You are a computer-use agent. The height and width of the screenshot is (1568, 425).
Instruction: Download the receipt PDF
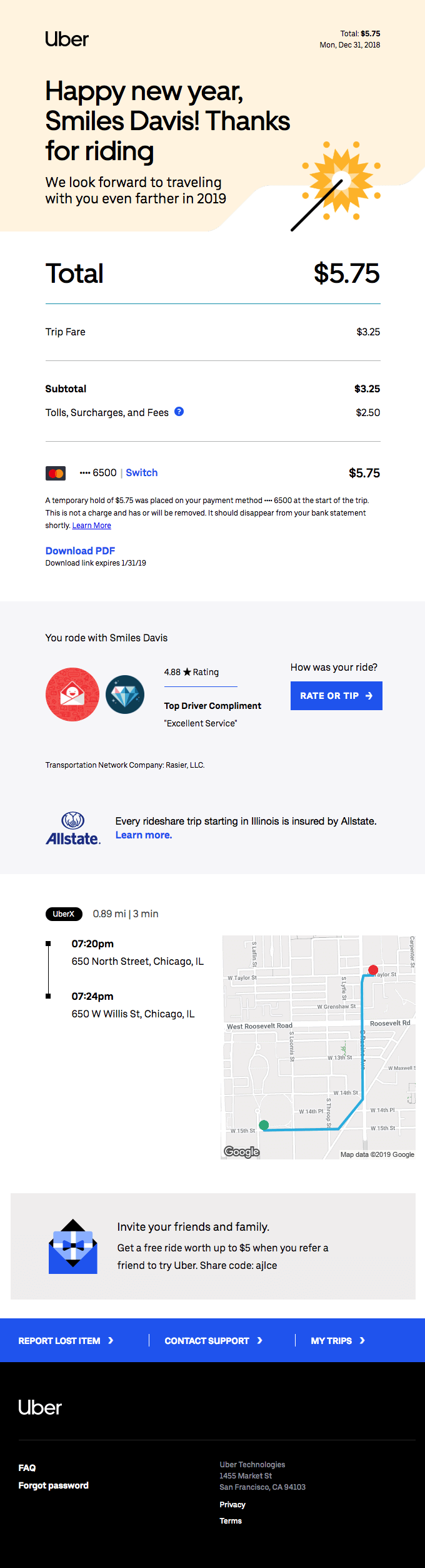click(80, 551)
